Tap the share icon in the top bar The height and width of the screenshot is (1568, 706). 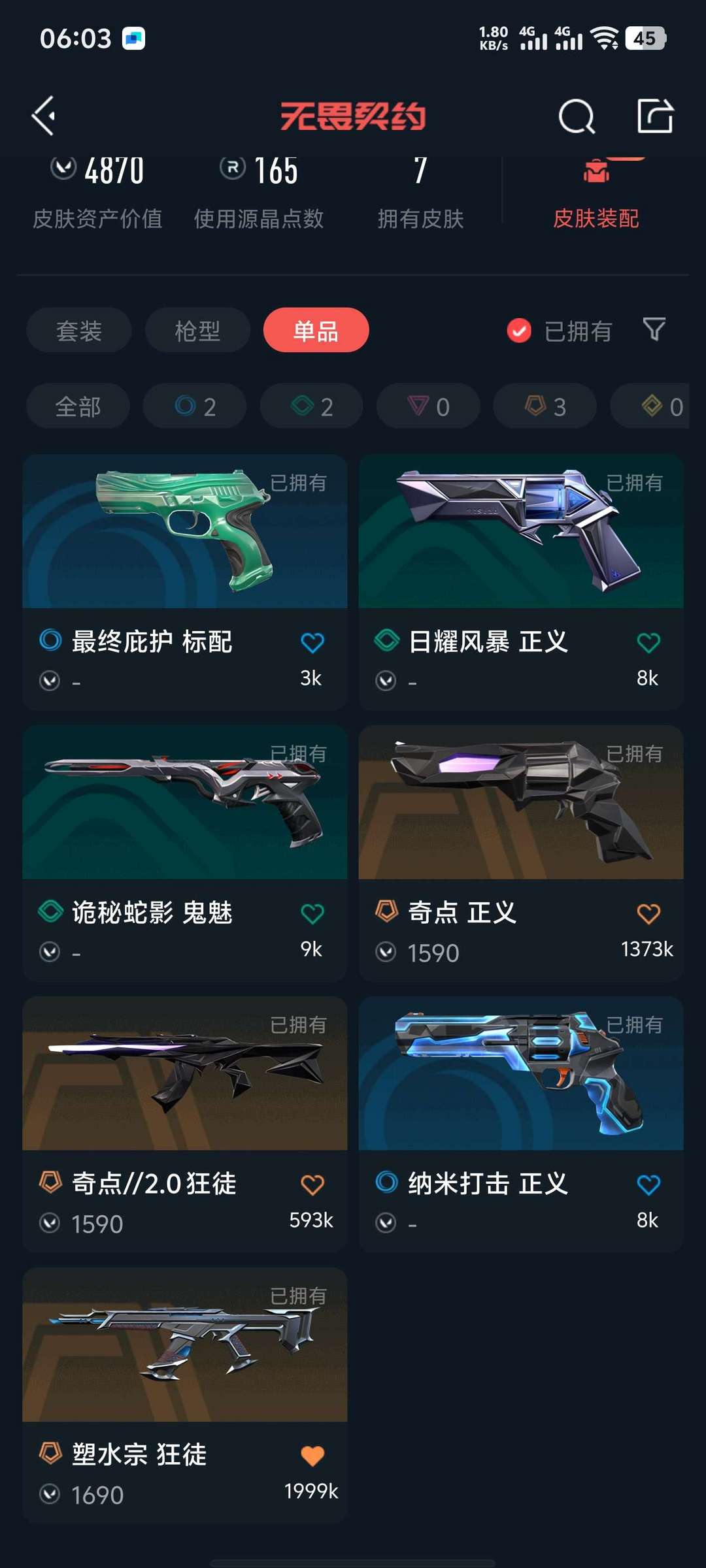(x=654, y=116)
